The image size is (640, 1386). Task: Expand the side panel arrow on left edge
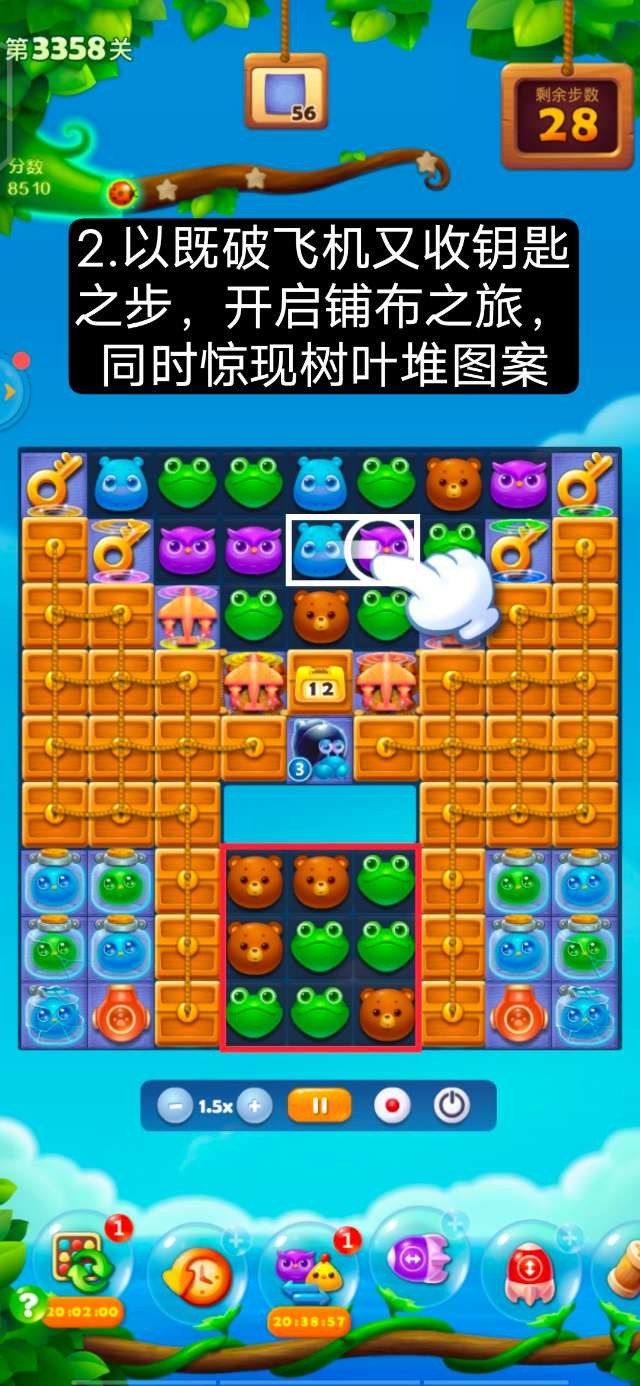(11, 391)
